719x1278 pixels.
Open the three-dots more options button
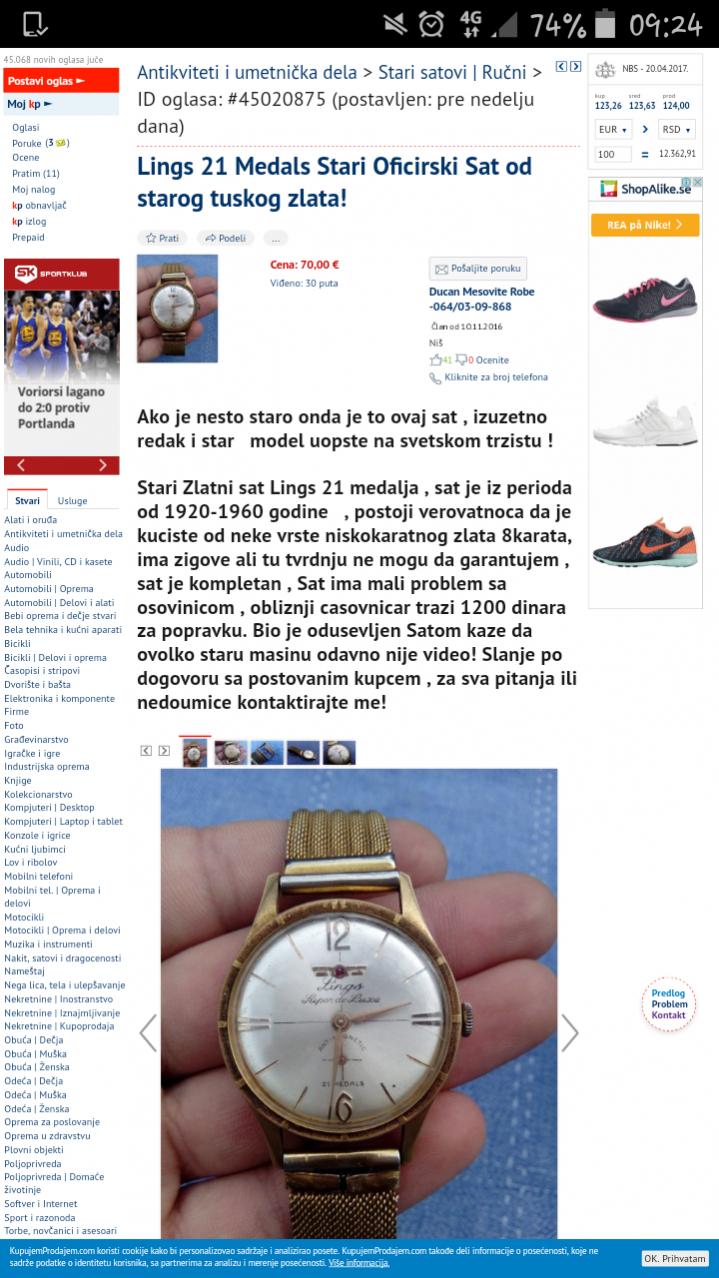pyautogui.click(x=275, y=238)
